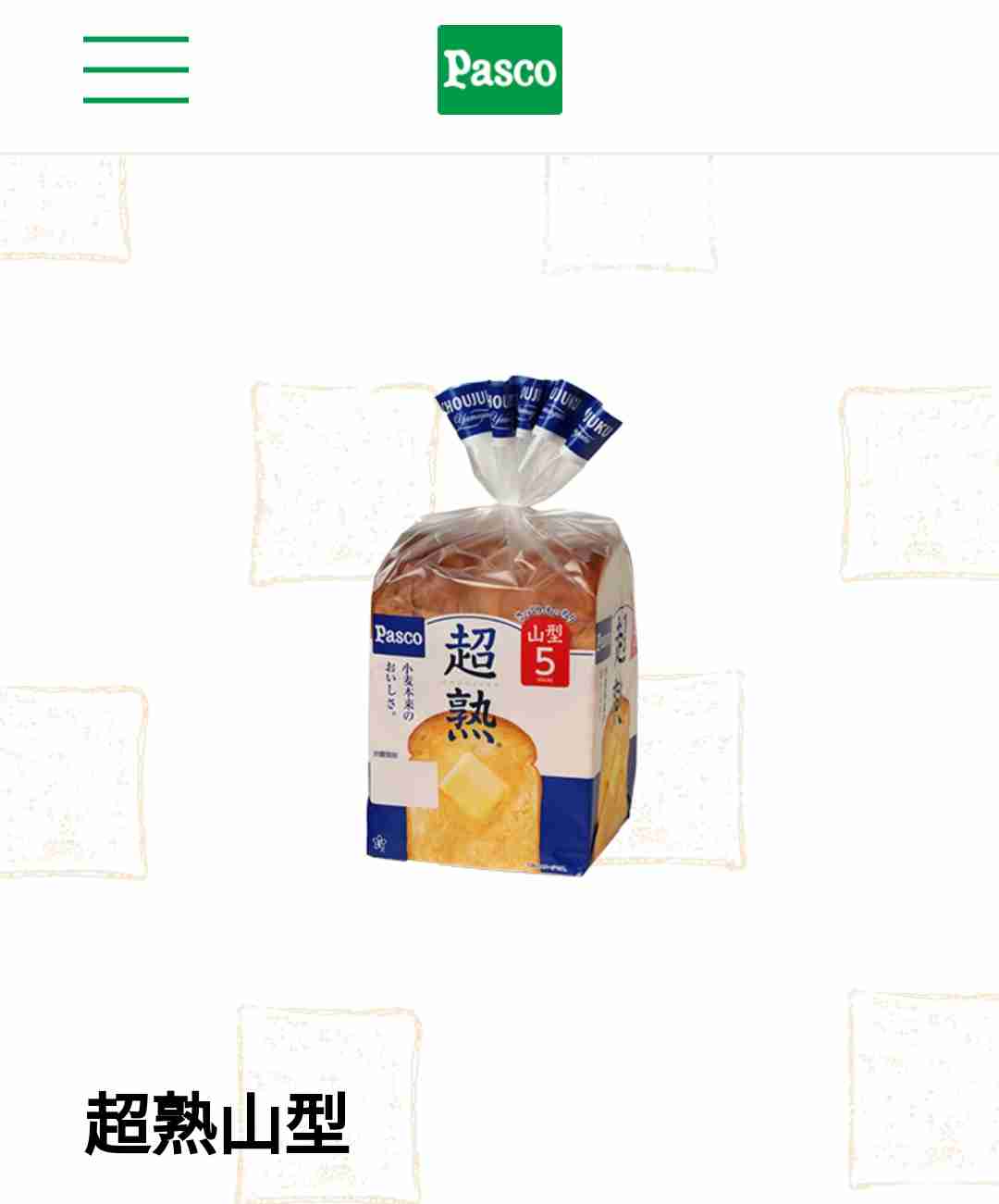Tap the white header bar area

tap(740, 71)
